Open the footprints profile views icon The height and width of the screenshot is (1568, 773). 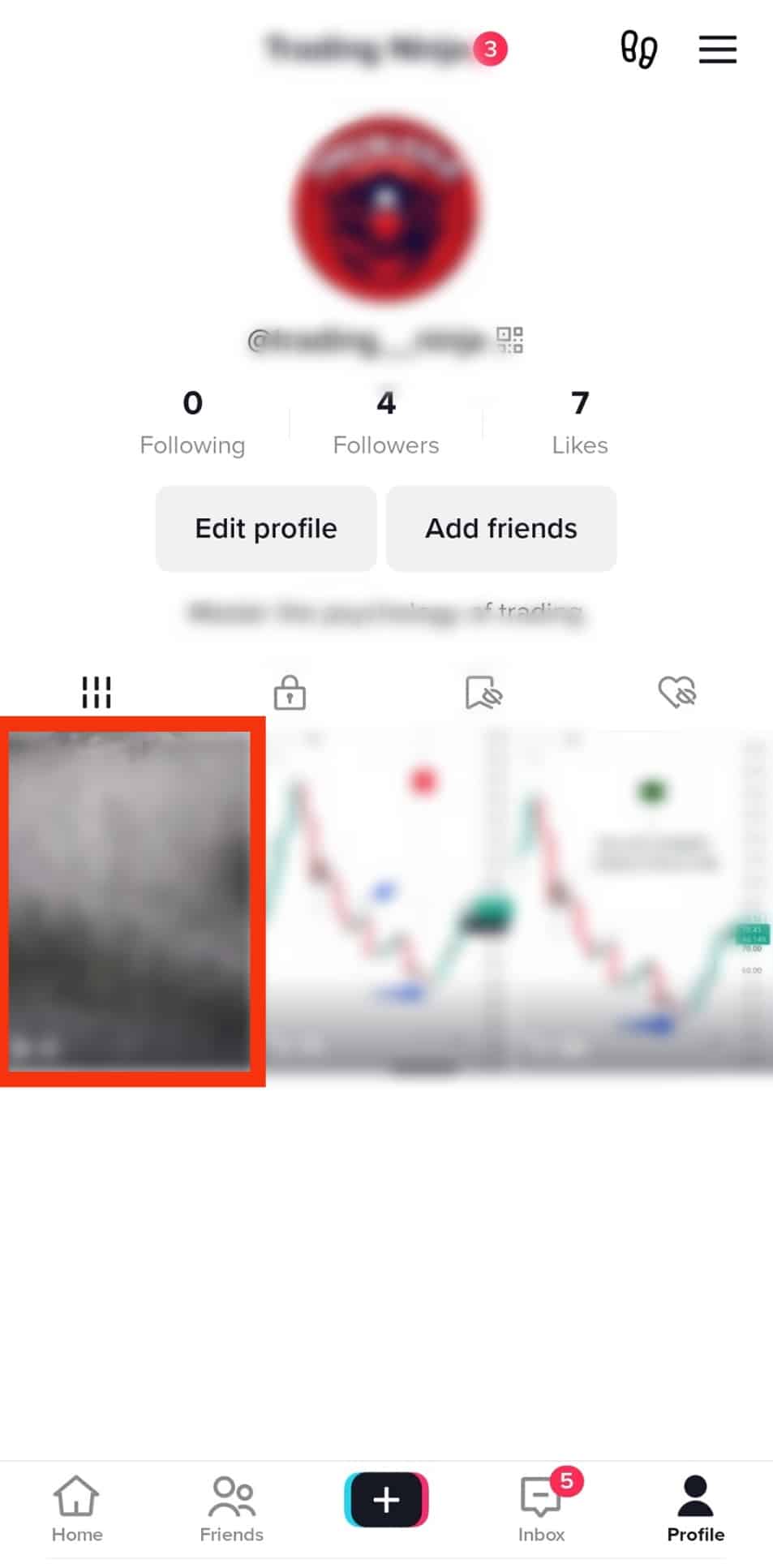(x=638, y=49)
